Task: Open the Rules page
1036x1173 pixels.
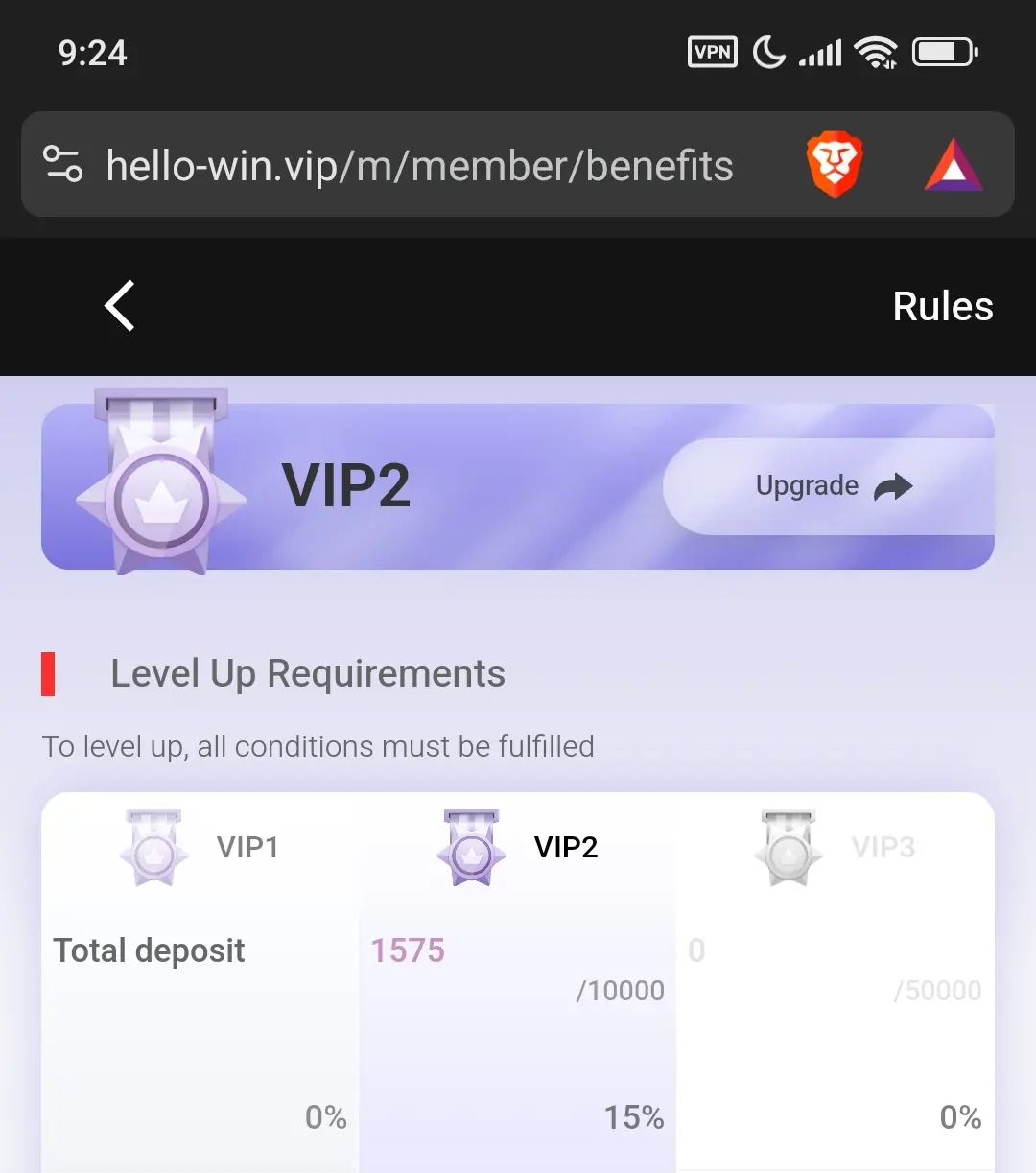Action: pyautogui.click(x=942, y=307)
